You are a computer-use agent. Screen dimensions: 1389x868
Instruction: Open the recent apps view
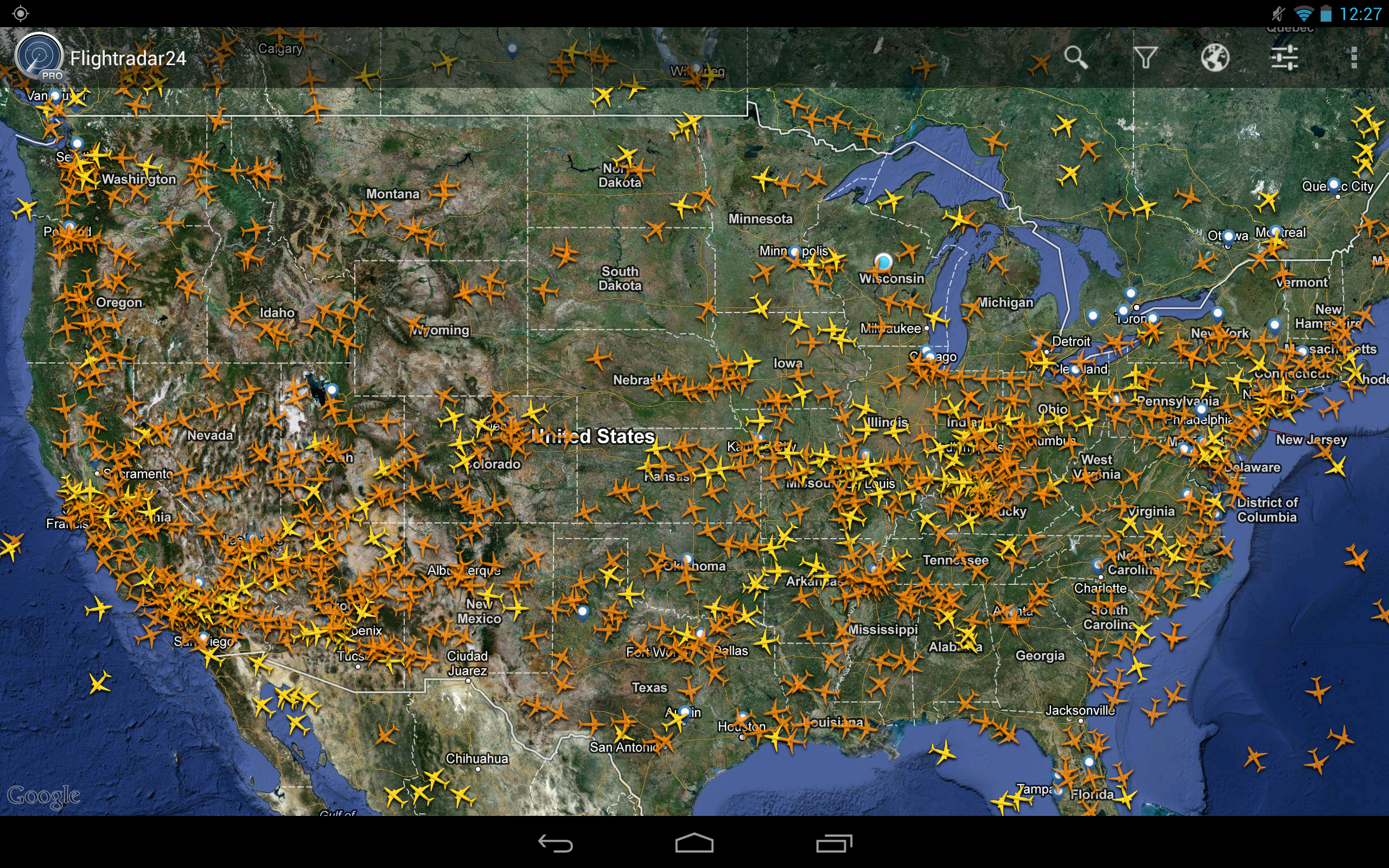[x=833, y=843]
